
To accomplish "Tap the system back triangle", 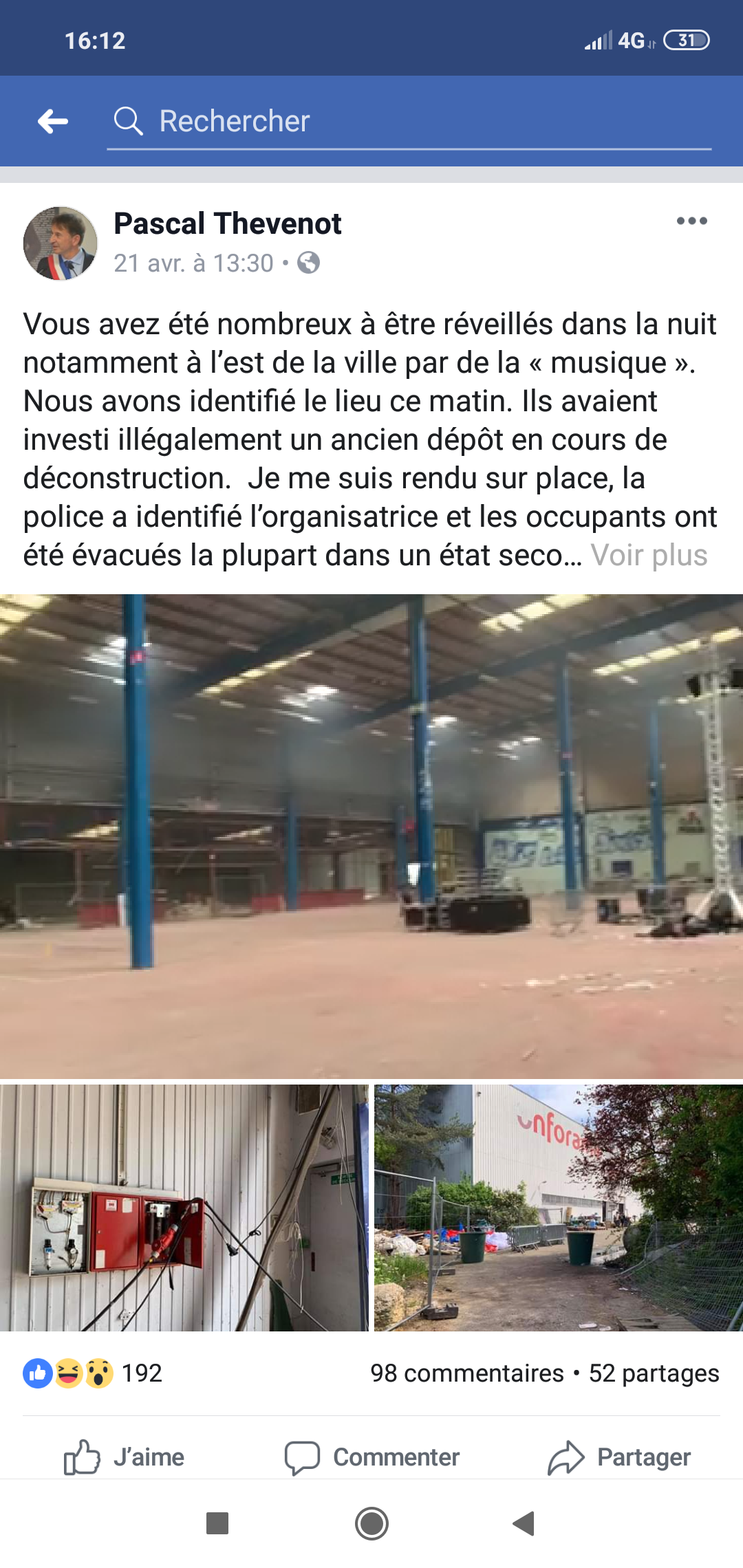I will (x=524, y=1524).
